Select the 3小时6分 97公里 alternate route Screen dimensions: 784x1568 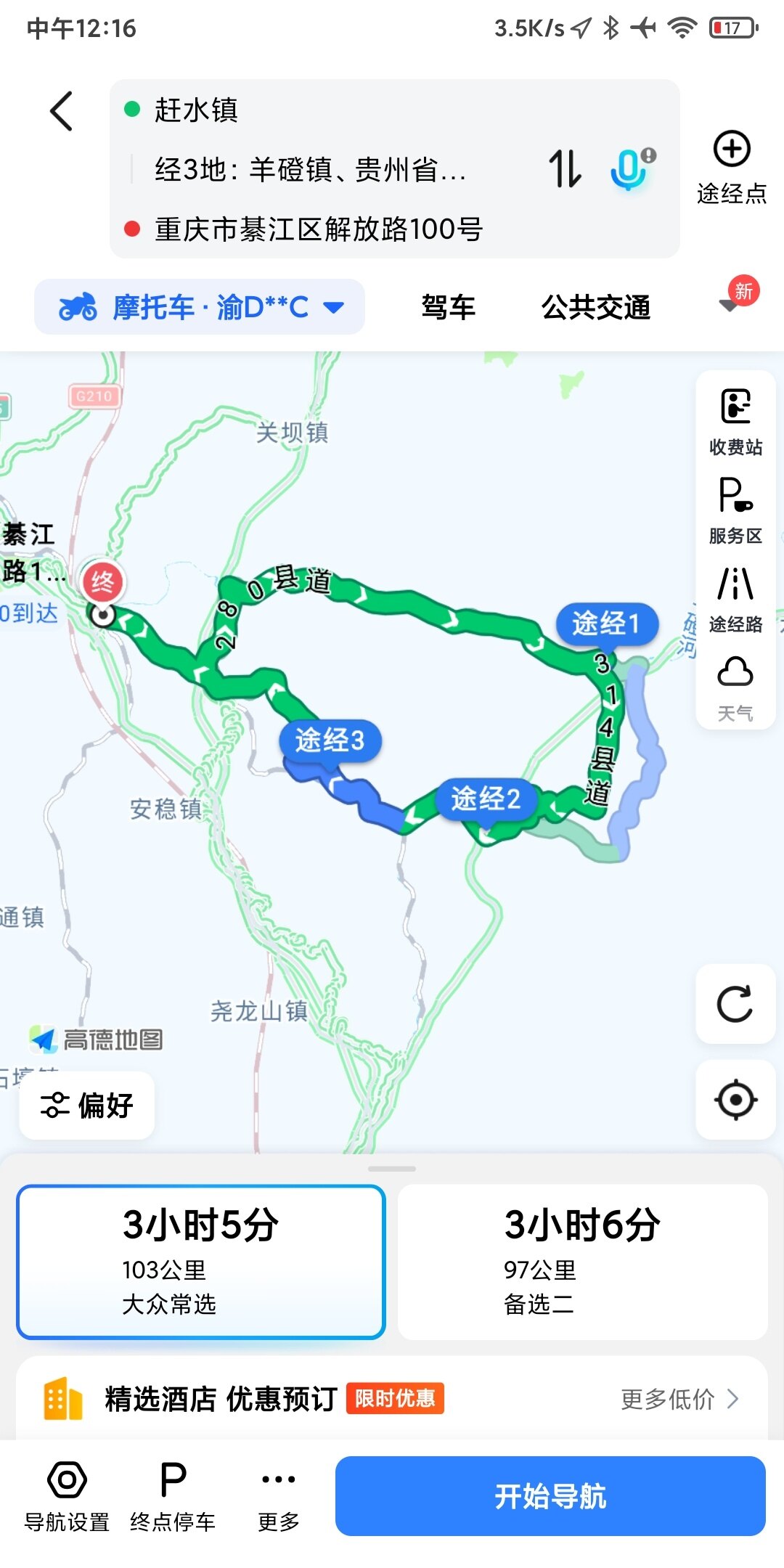582,1262
